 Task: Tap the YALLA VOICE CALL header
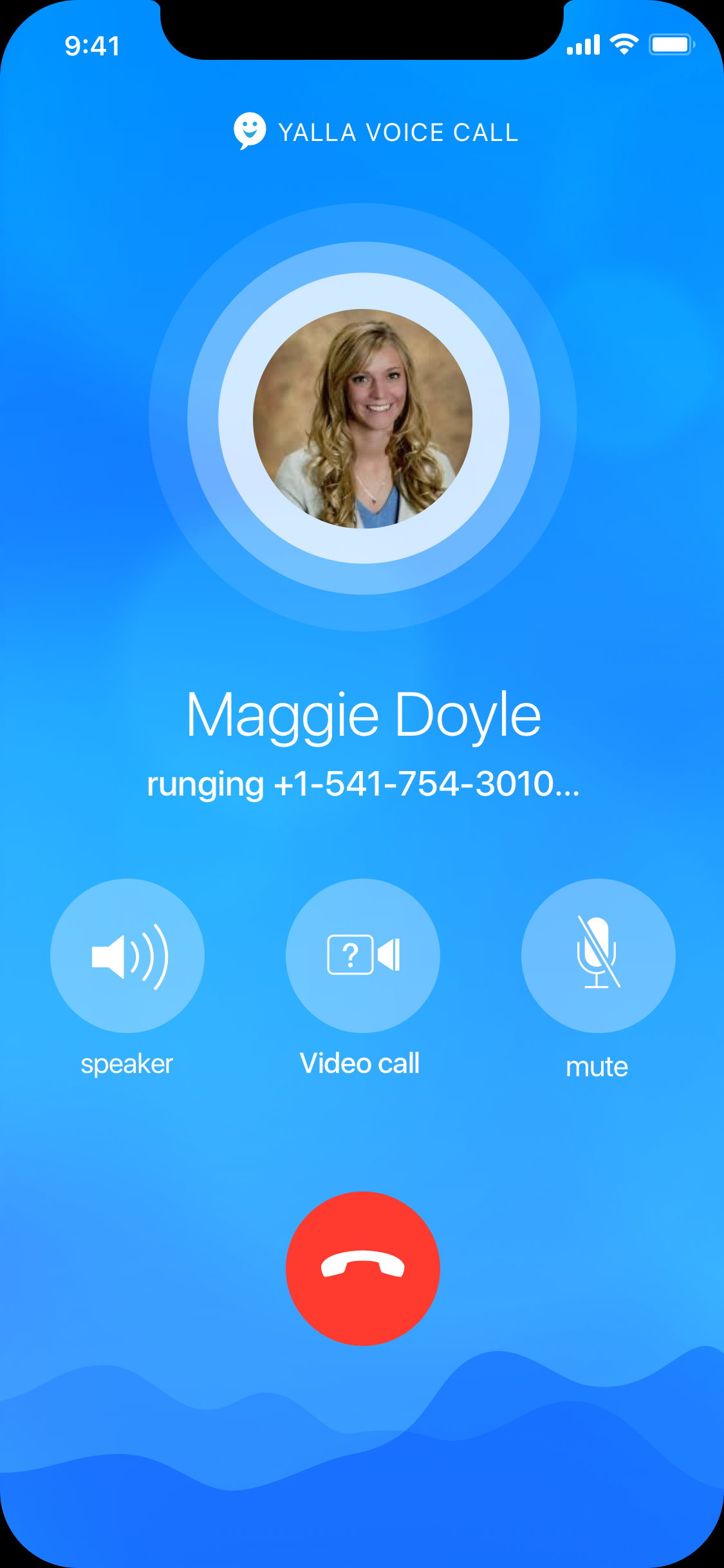pyautogui.click(x=398, y=132)
